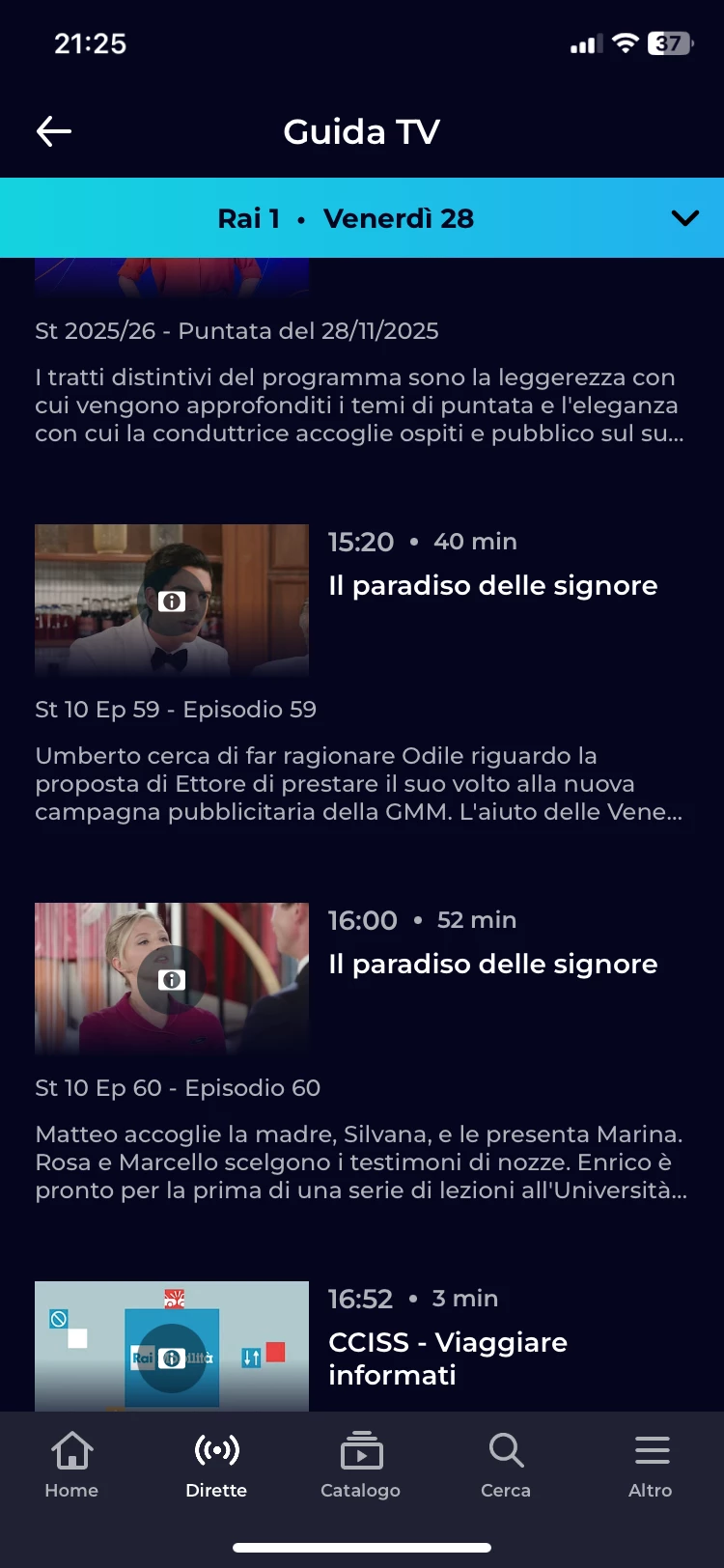Show the Altro menu tab
Image resolution: width=724 pixels, height=1568 pixels.
[651, 1464]
